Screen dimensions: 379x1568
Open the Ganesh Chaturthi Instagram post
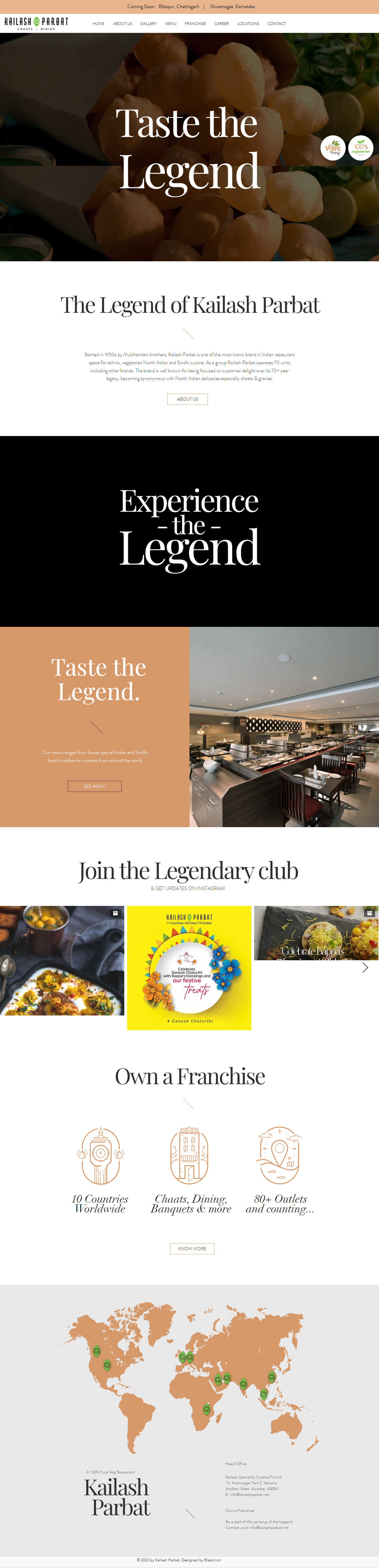(x=189, y=968)
